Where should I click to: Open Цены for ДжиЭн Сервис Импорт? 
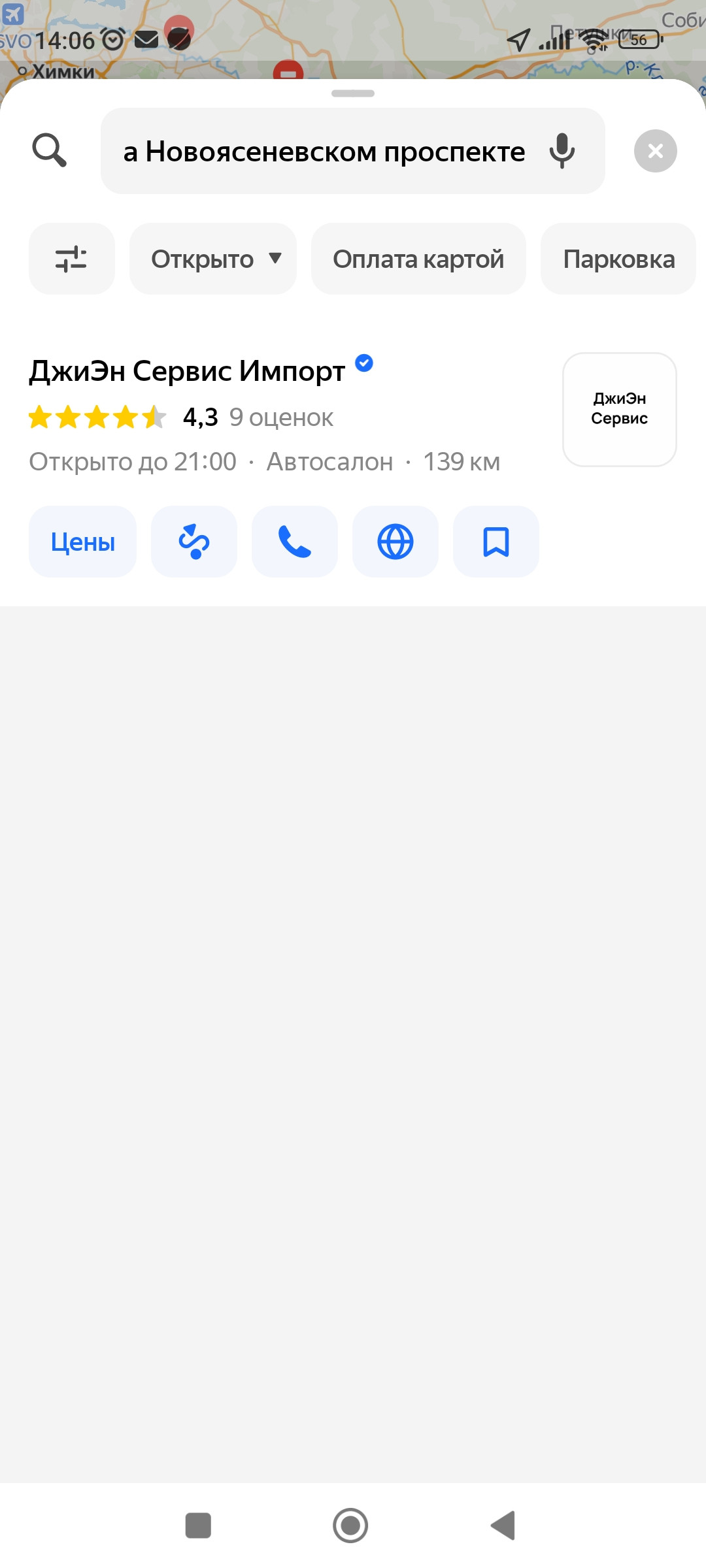click(x=82, y=542)
